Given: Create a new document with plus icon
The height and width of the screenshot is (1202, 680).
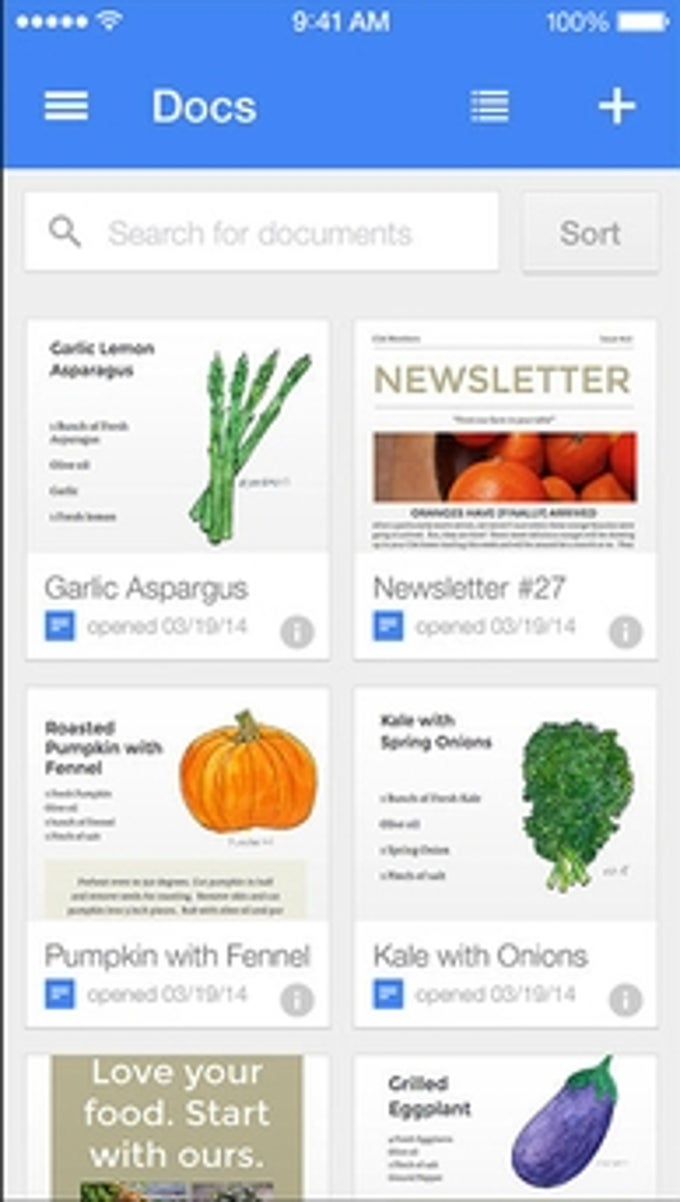Looking at the screenshot, I should pyautogui.click(x=617, y=106).
